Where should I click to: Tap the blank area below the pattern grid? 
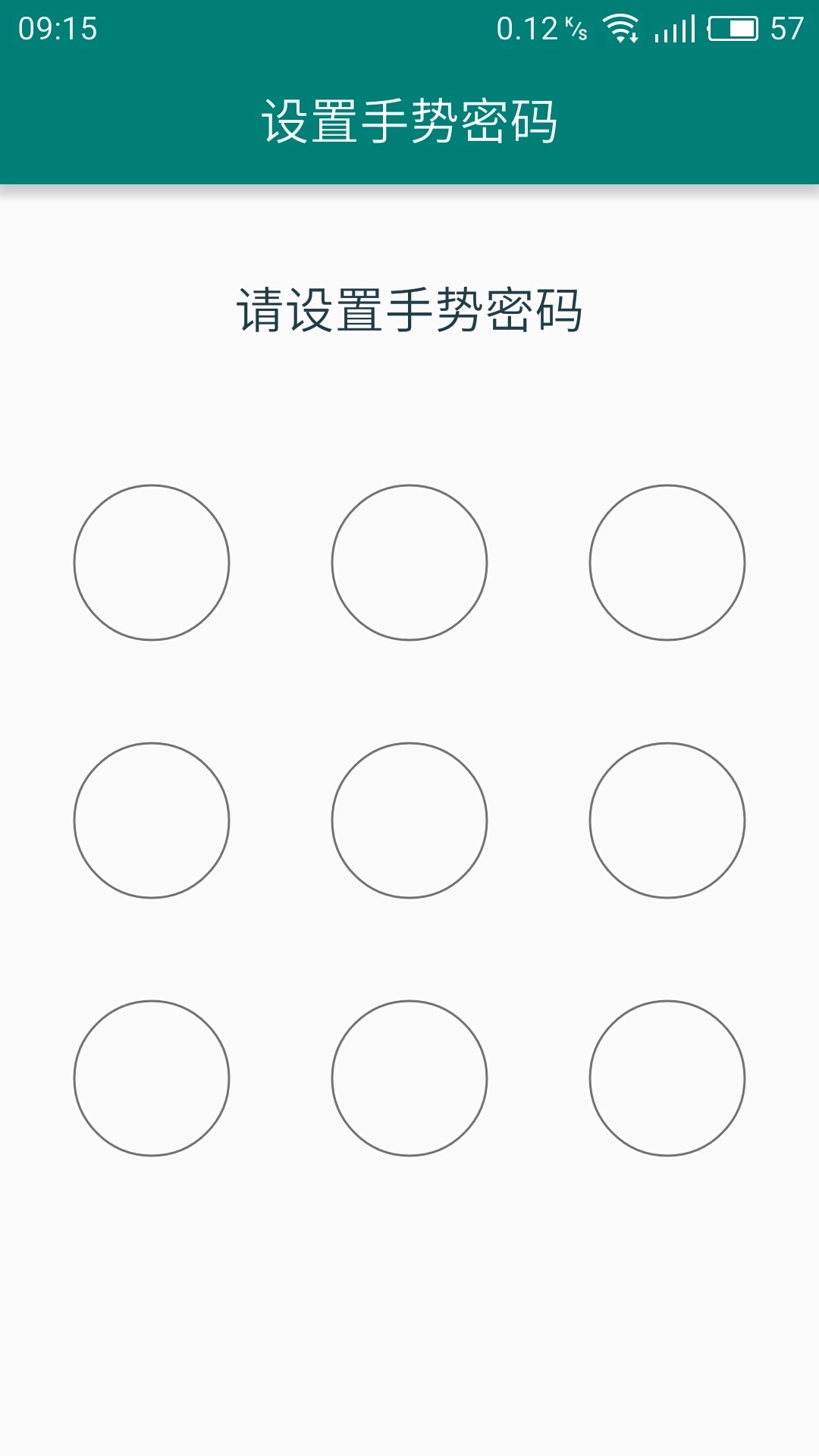(x=409, y=1304)
